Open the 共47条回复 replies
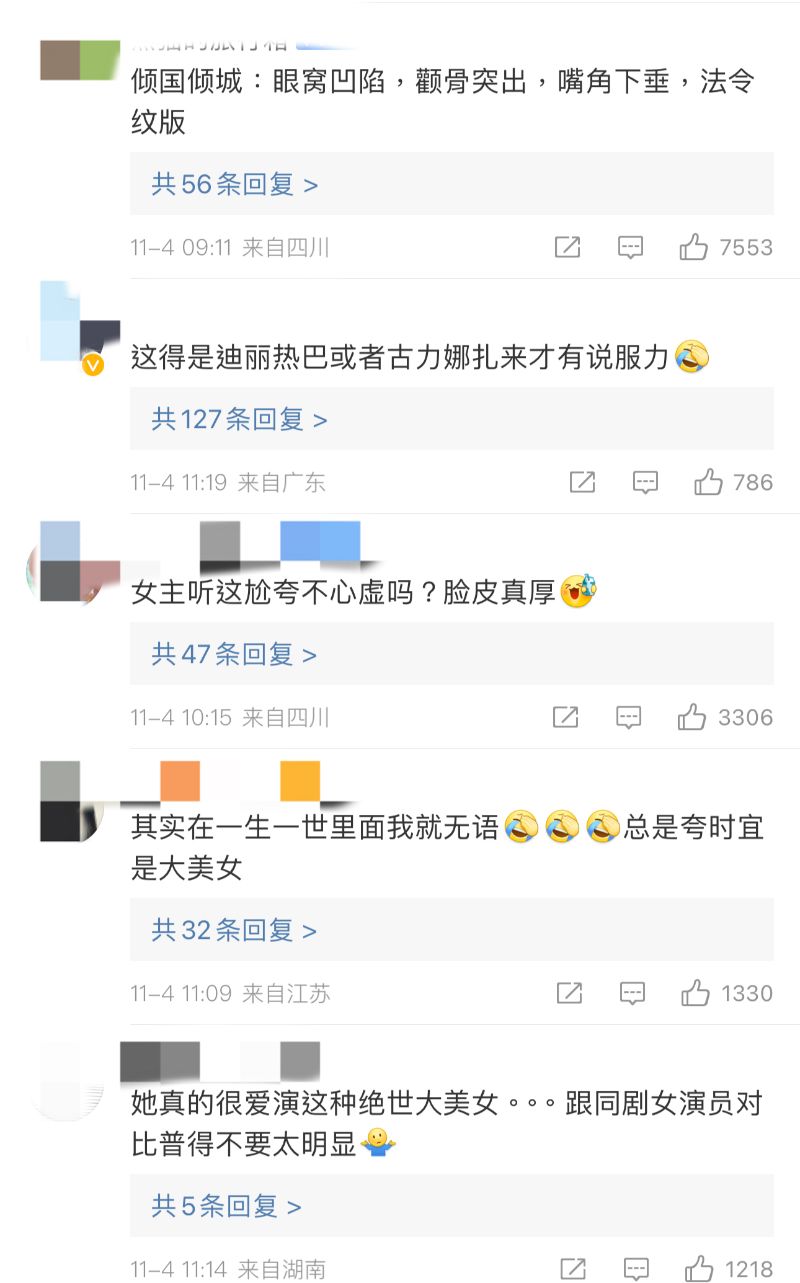Viewport: 800px width, 1283px height. 234,654
